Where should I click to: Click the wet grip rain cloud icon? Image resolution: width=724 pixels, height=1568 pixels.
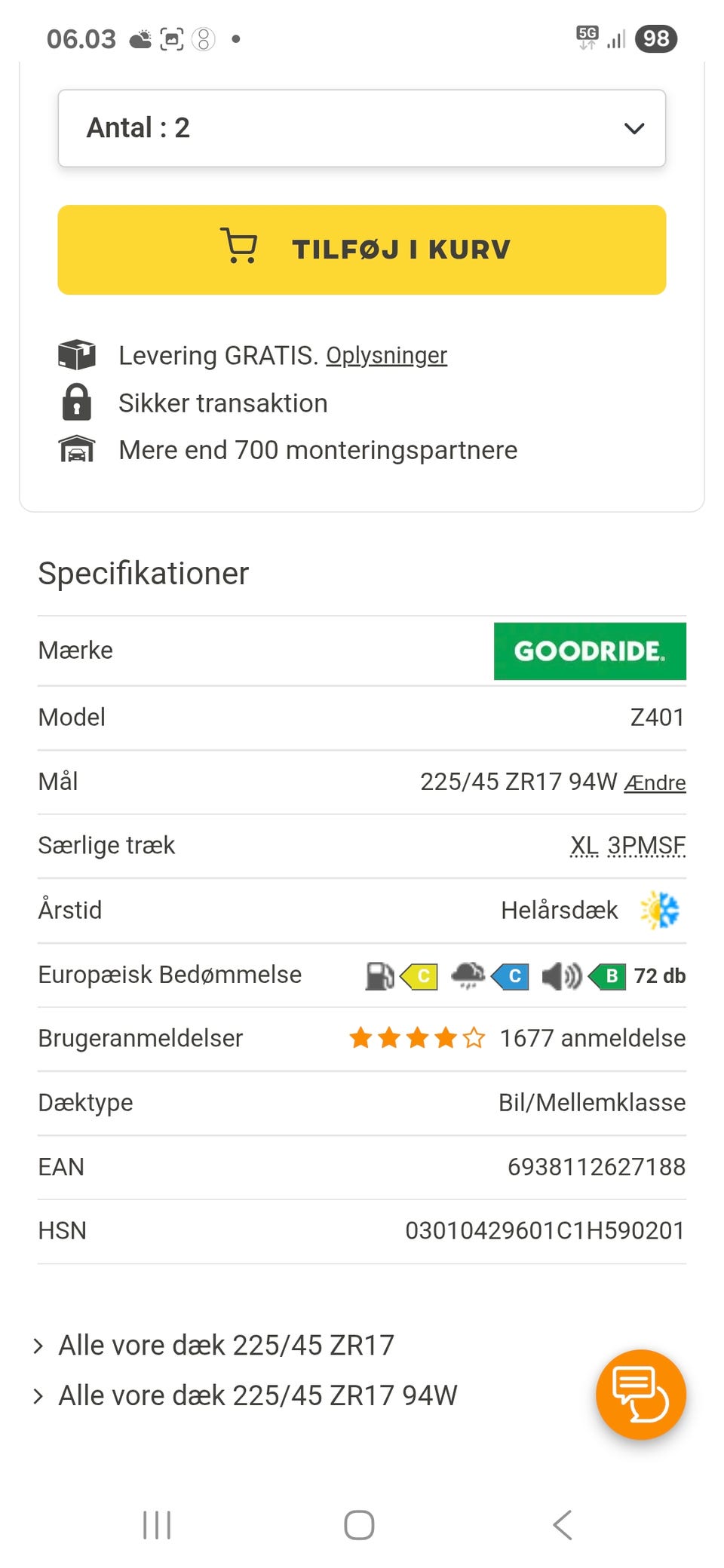click(x=468, y=975)
